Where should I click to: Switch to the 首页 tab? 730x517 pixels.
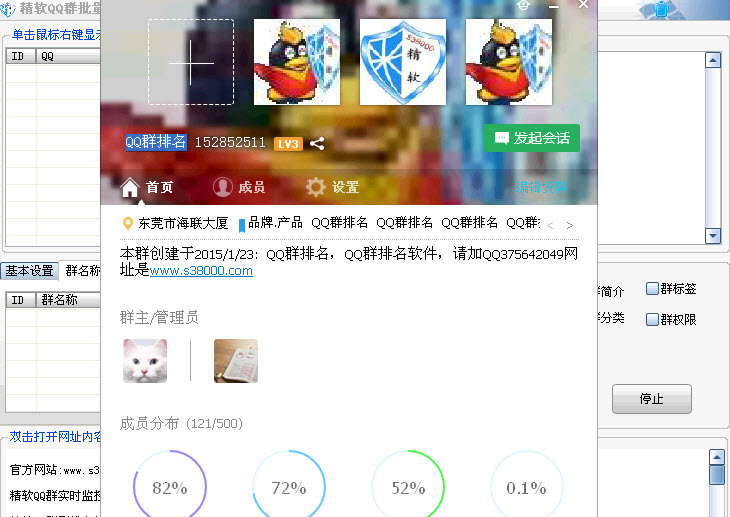tap(147, 187)
